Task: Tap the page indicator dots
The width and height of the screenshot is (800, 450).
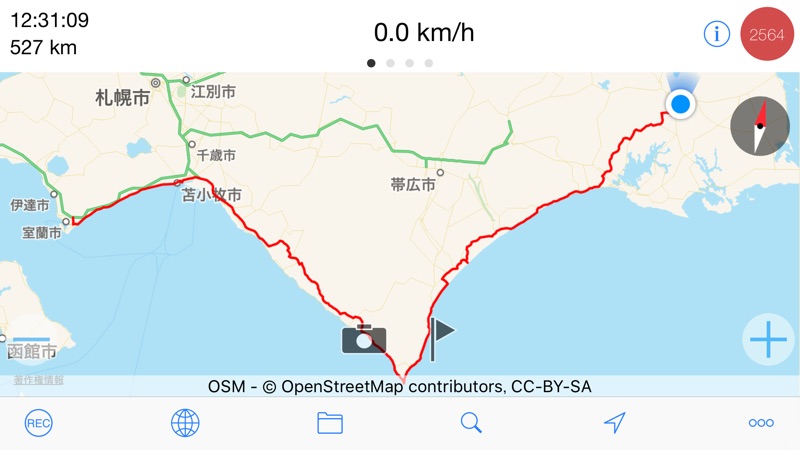Action: point(400,63)
